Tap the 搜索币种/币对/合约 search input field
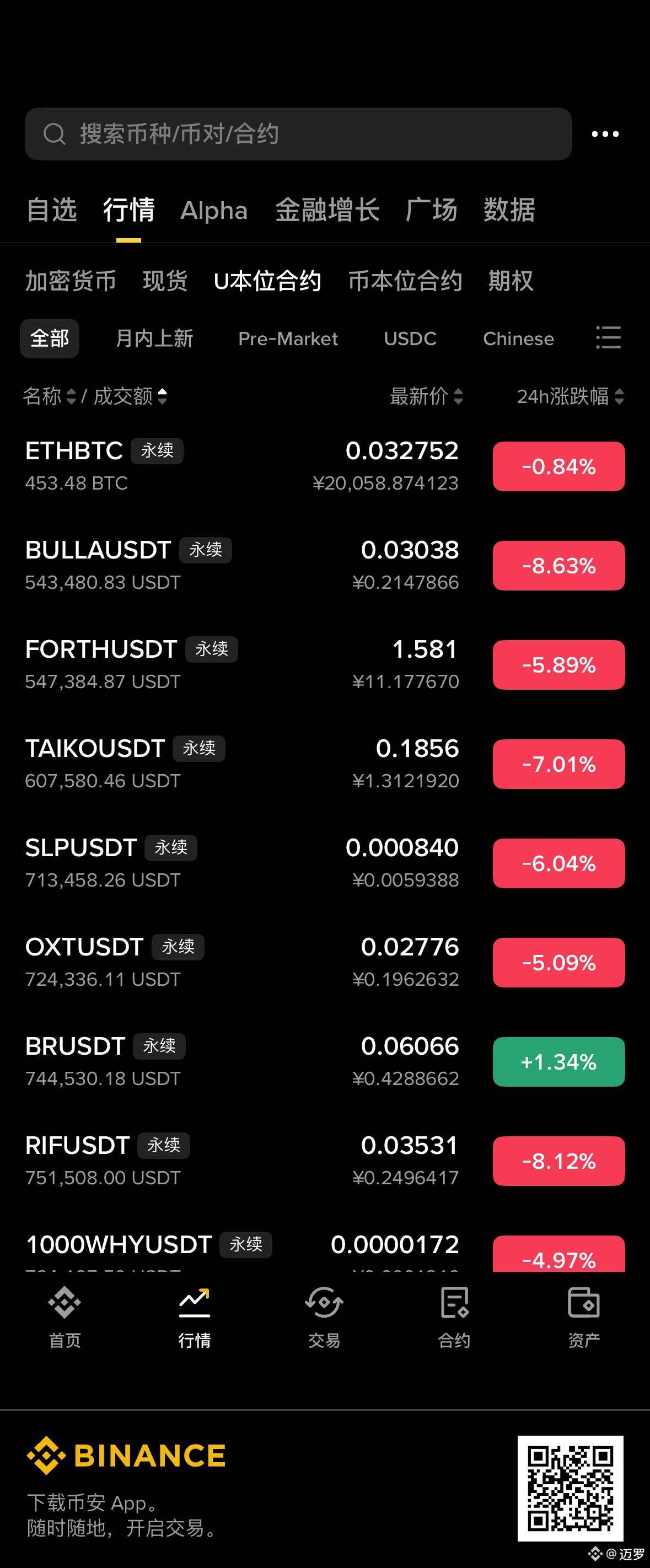 tap(298, 133)
